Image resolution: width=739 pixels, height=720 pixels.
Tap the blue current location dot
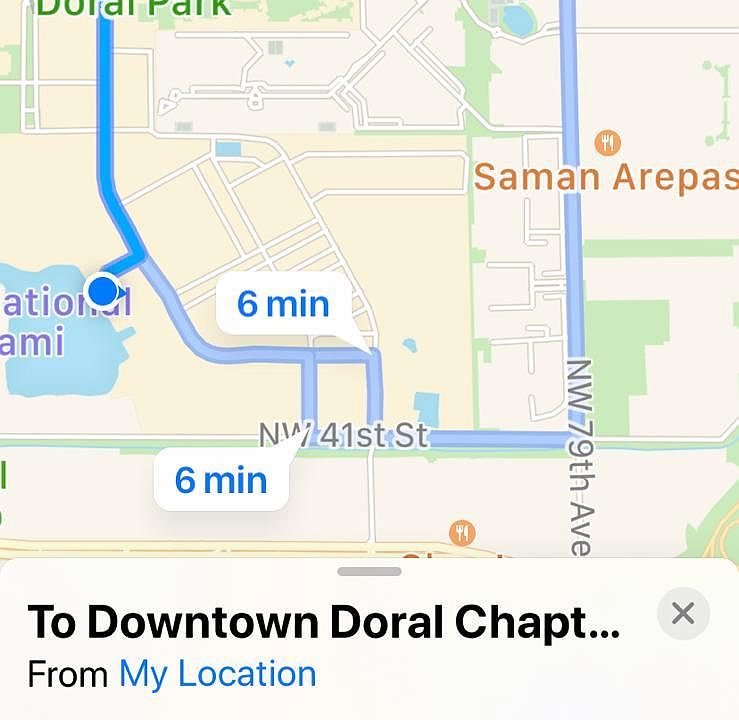pos(103,291)
